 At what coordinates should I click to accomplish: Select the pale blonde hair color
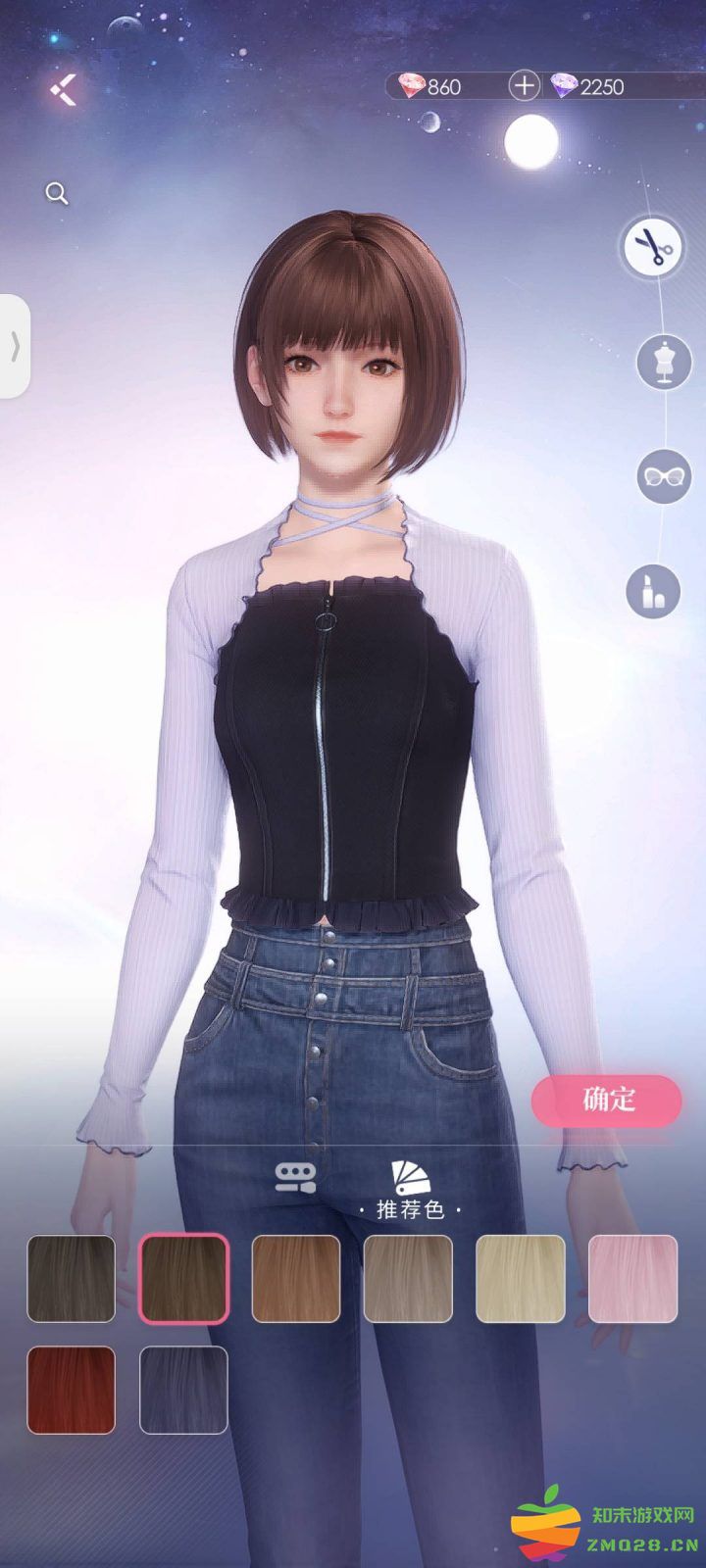[521, 1279]
